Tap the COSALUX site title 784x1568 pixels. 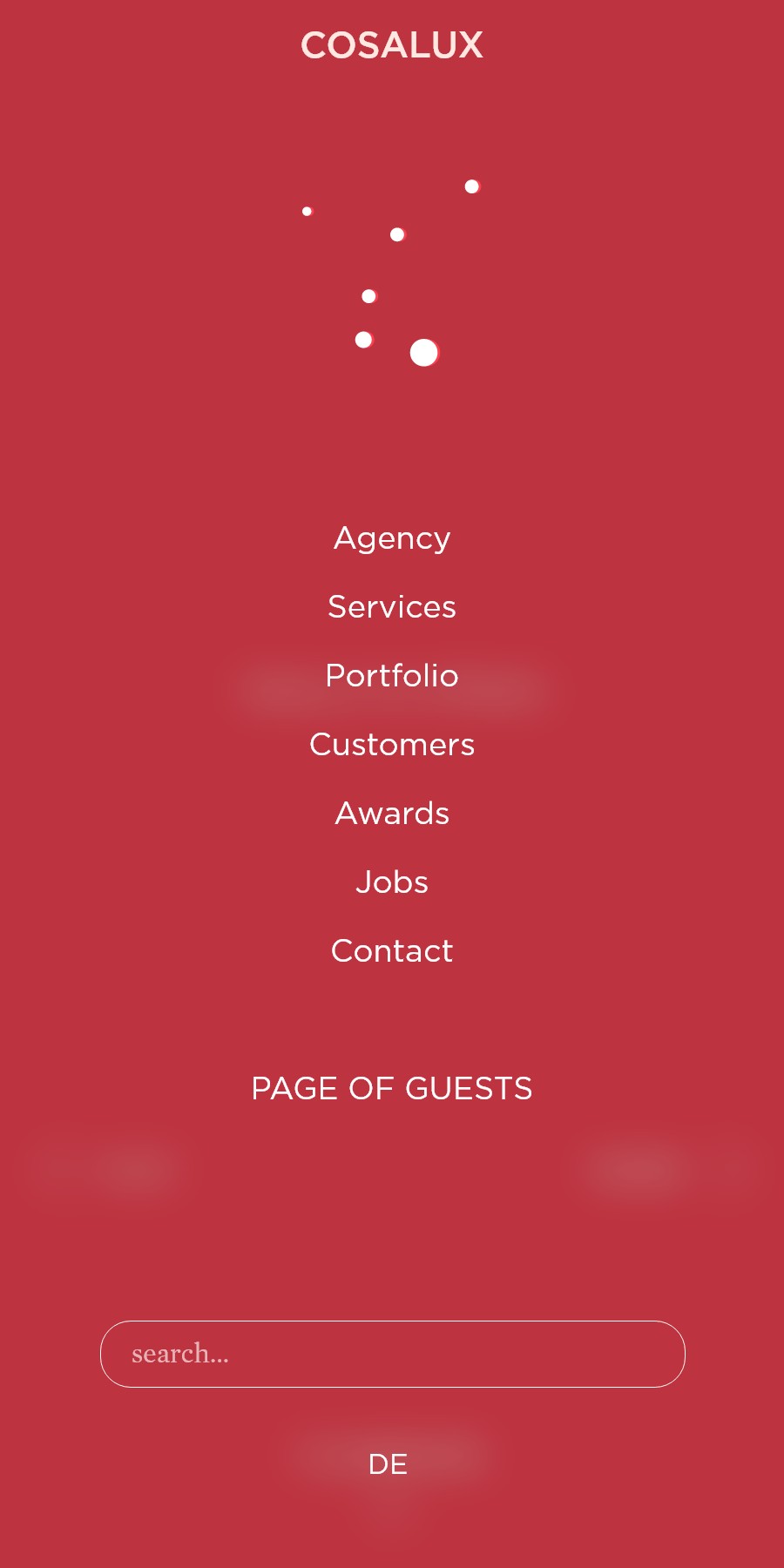click(x=392, y=45)
